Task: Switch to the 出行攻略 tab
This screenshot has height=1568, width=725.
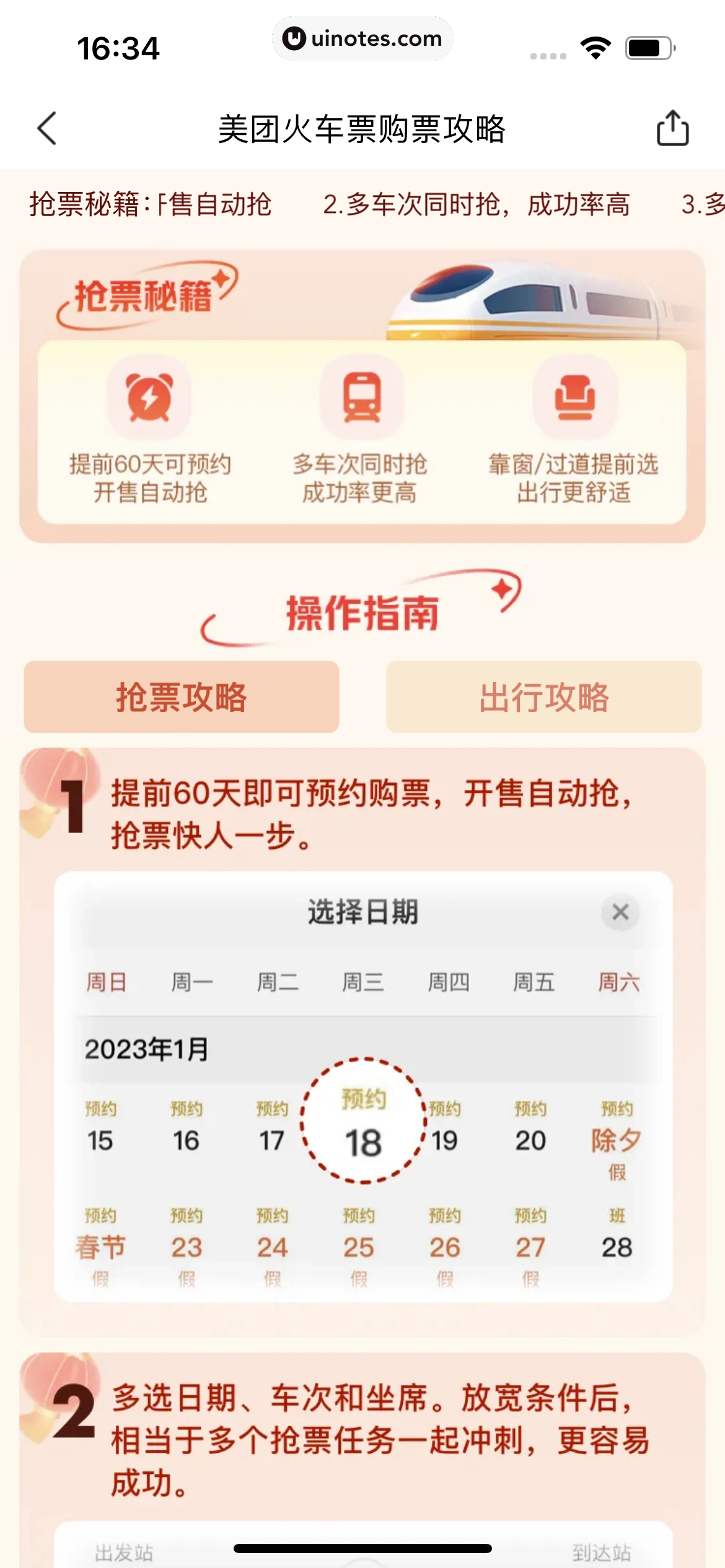Action: (544, 697)
